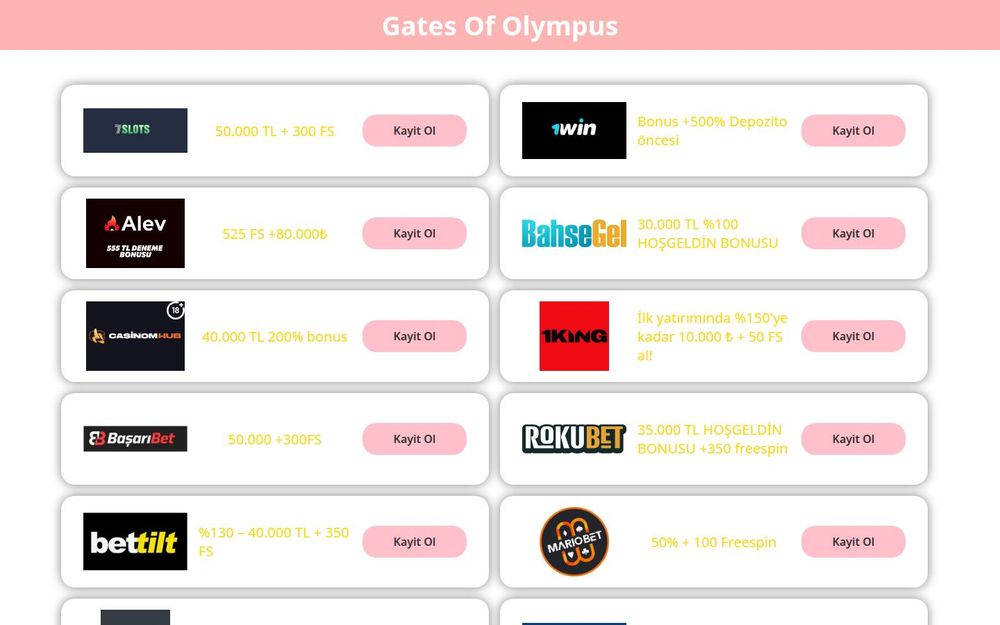Screen dimensions: 1000x625
Task: Open the Rokubet logo tile
Action: (x=574, y=439)
